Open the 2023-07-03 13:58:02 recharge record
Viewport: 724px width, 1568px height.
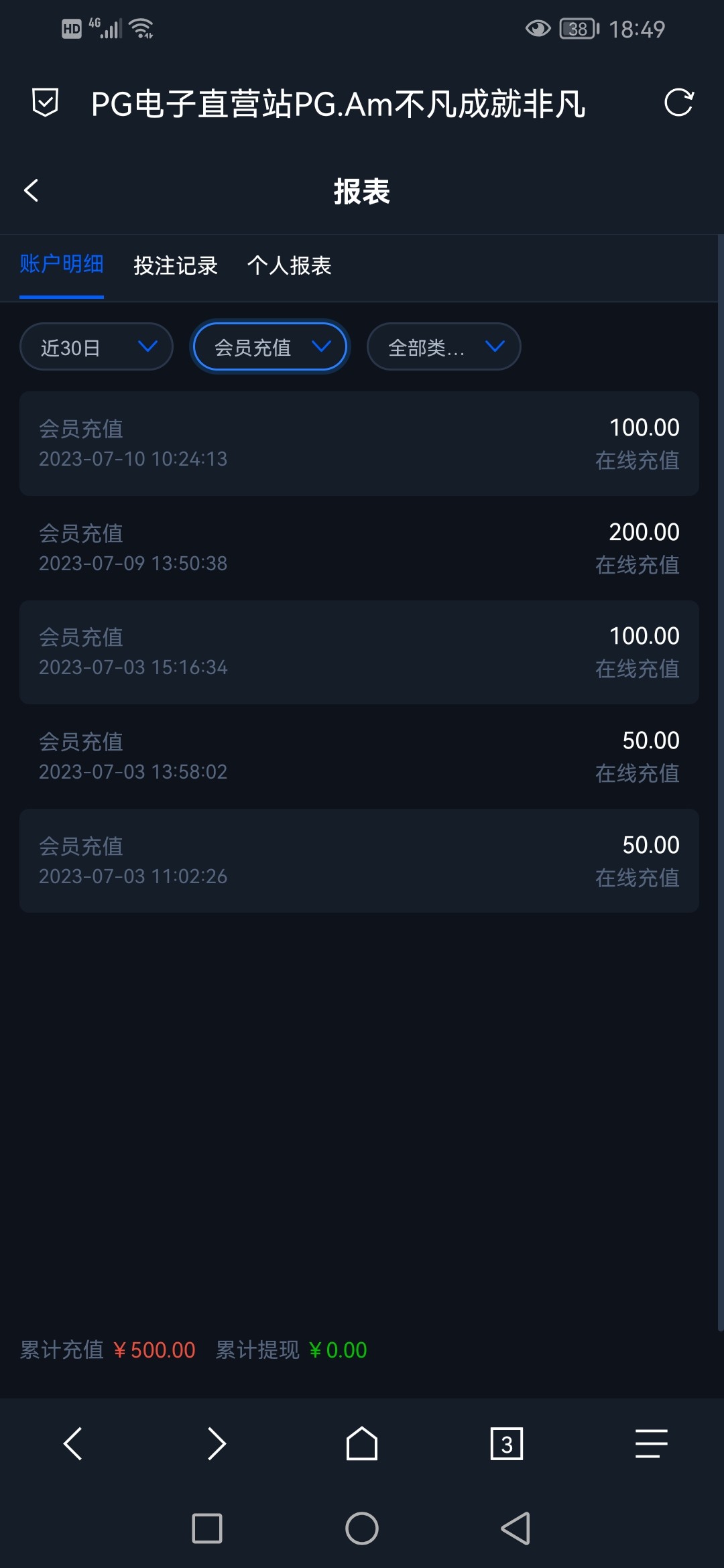click(359, 757)
